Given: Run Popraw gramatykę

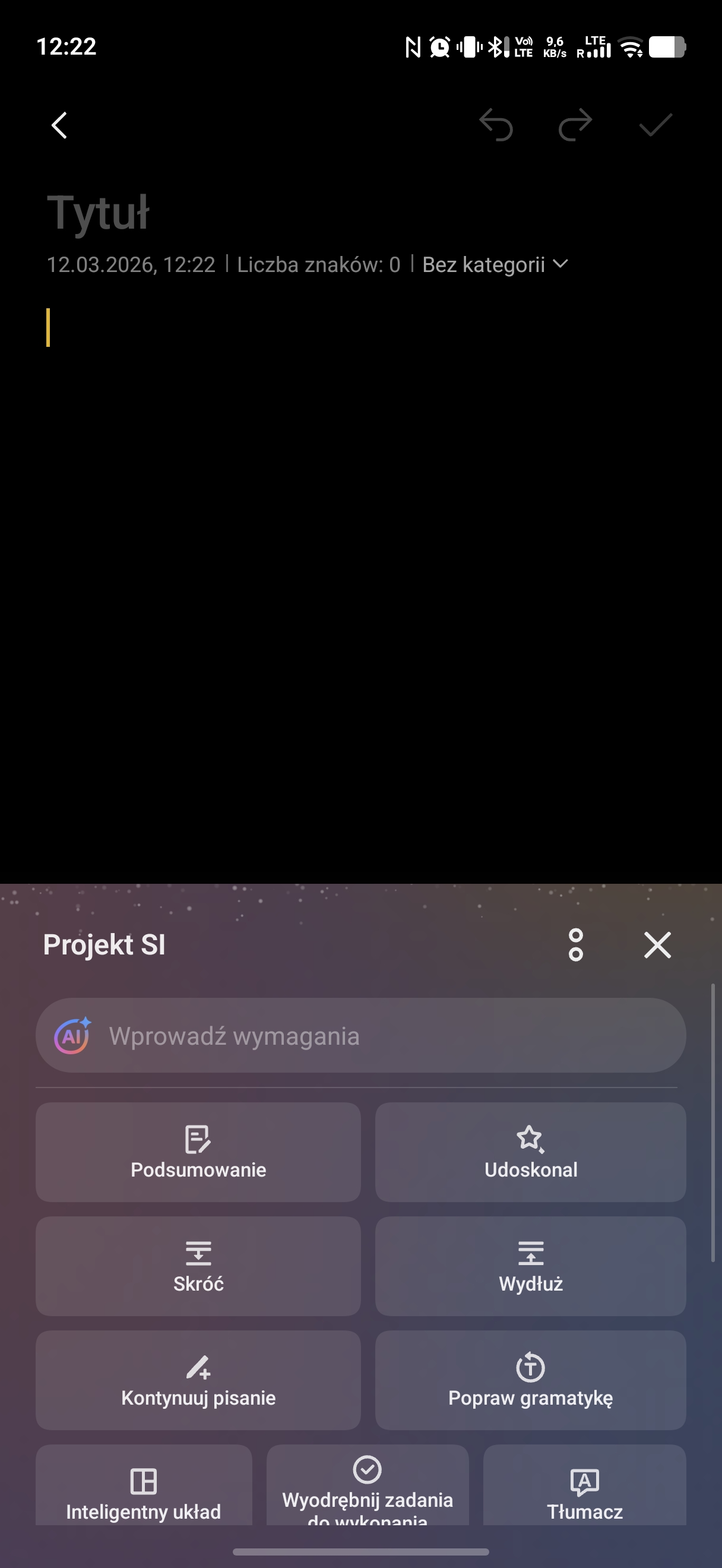Looking at the screenshot, I should (x=530, y=1380).
